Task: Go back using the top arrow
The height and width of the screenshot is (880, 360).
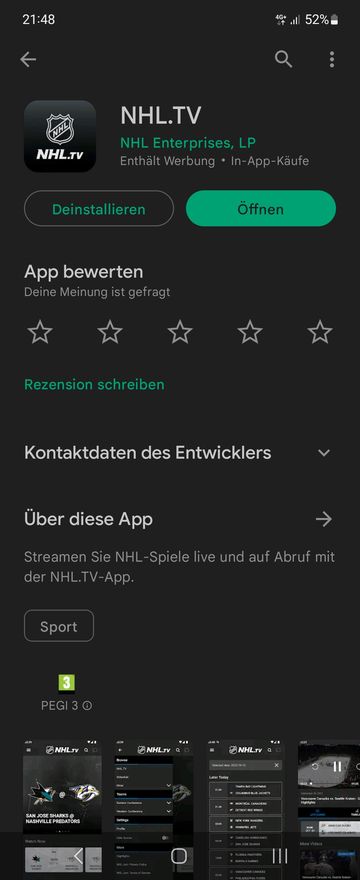Action: click(x=28, y=59)
